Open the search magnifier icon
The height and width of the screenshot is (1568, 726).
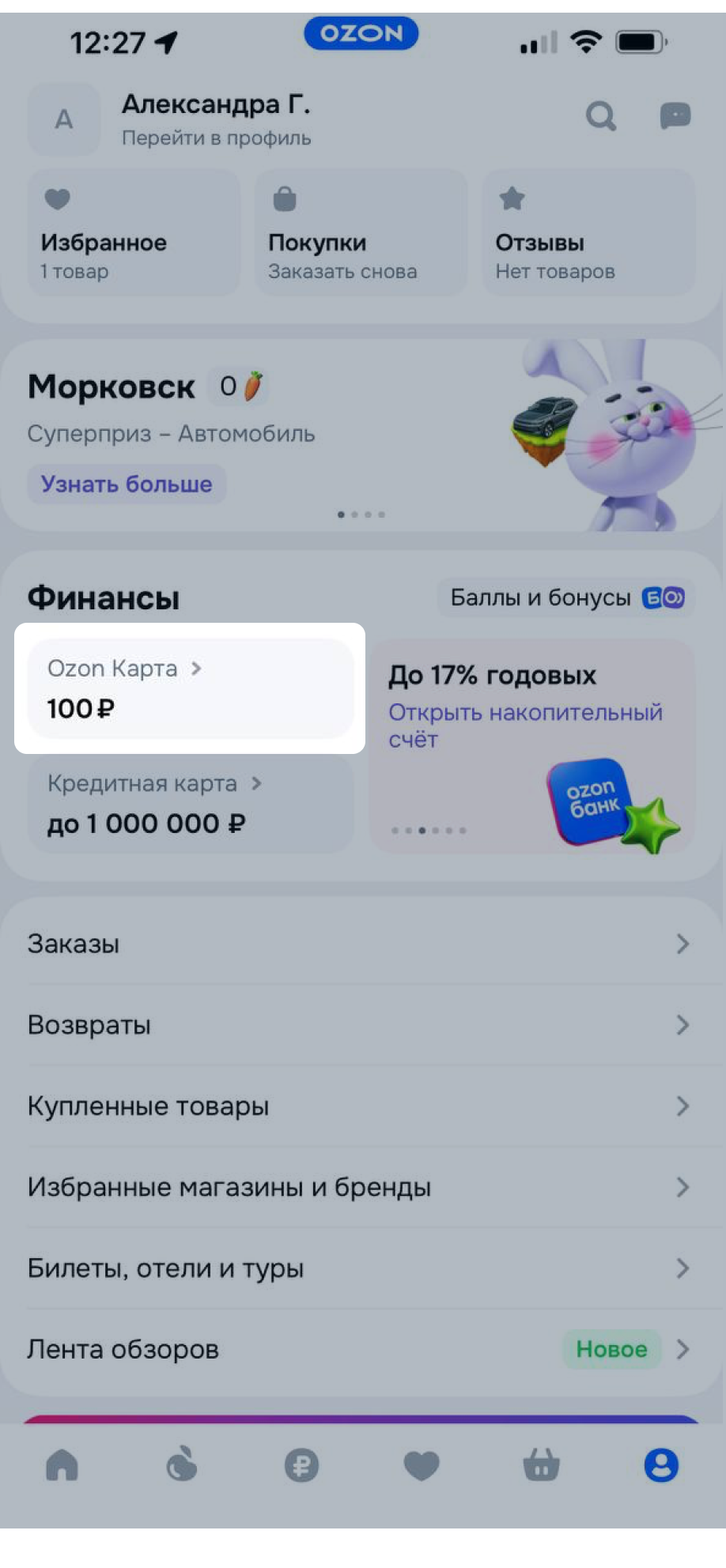pyautogui.click(x=601, y=117)
